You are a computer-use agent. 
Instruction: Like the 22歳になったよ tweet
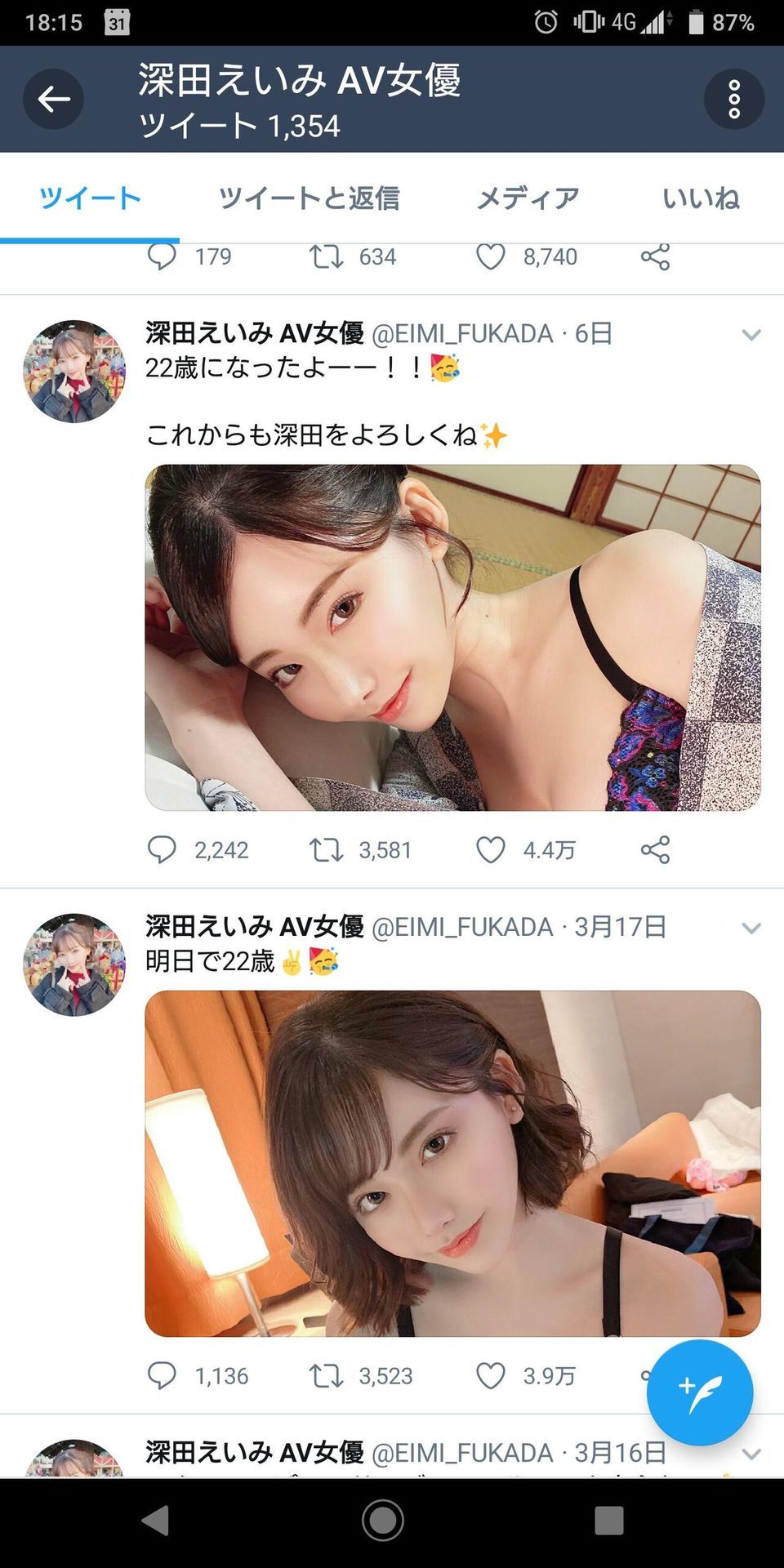[491, 850]
